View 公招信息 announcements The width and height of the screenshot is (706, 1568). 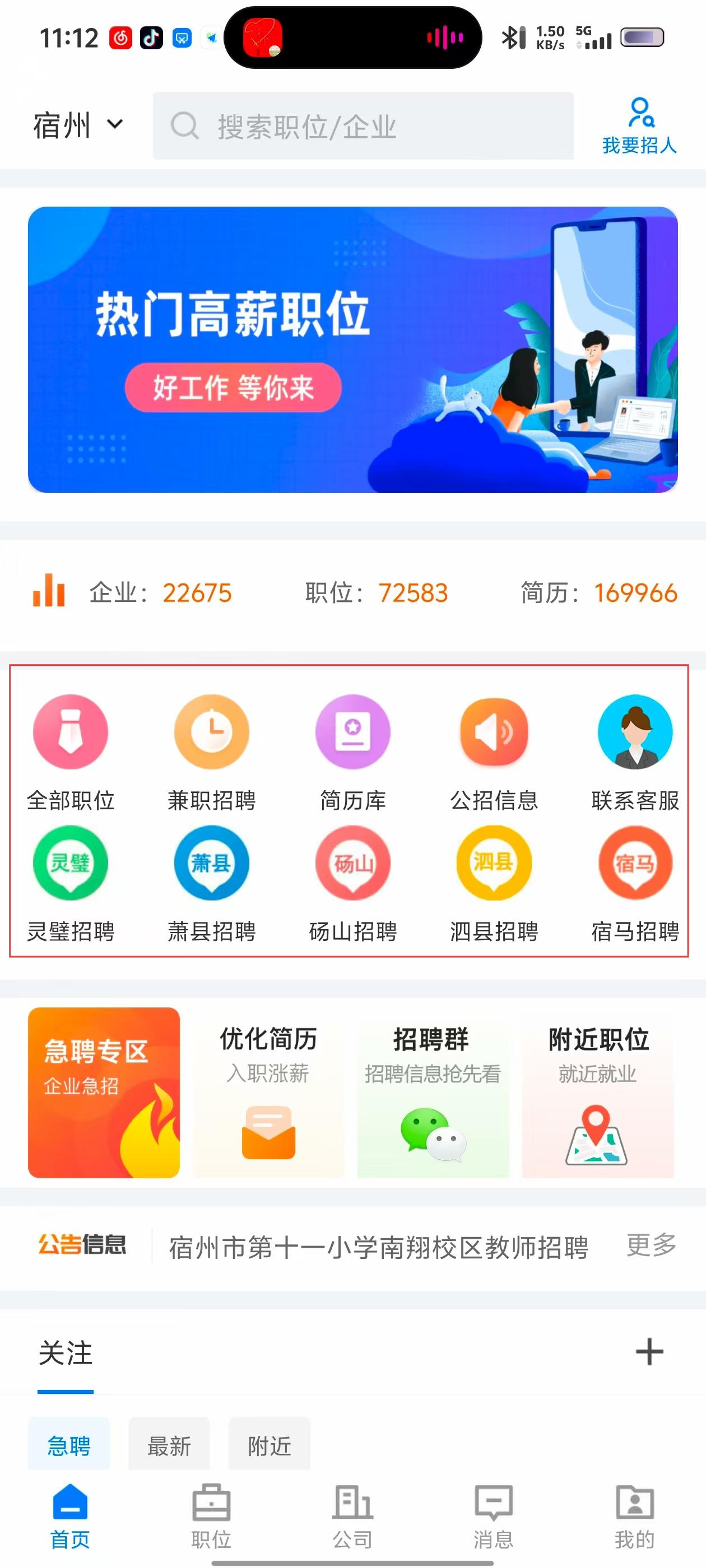(494, 752)
